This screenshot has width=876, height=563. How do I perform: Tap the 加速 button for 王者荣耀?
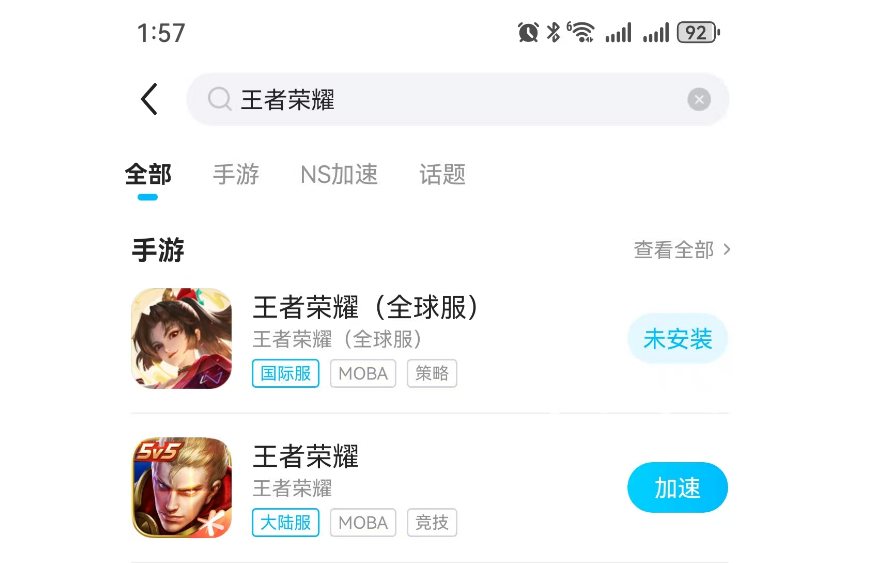(677, 488)
